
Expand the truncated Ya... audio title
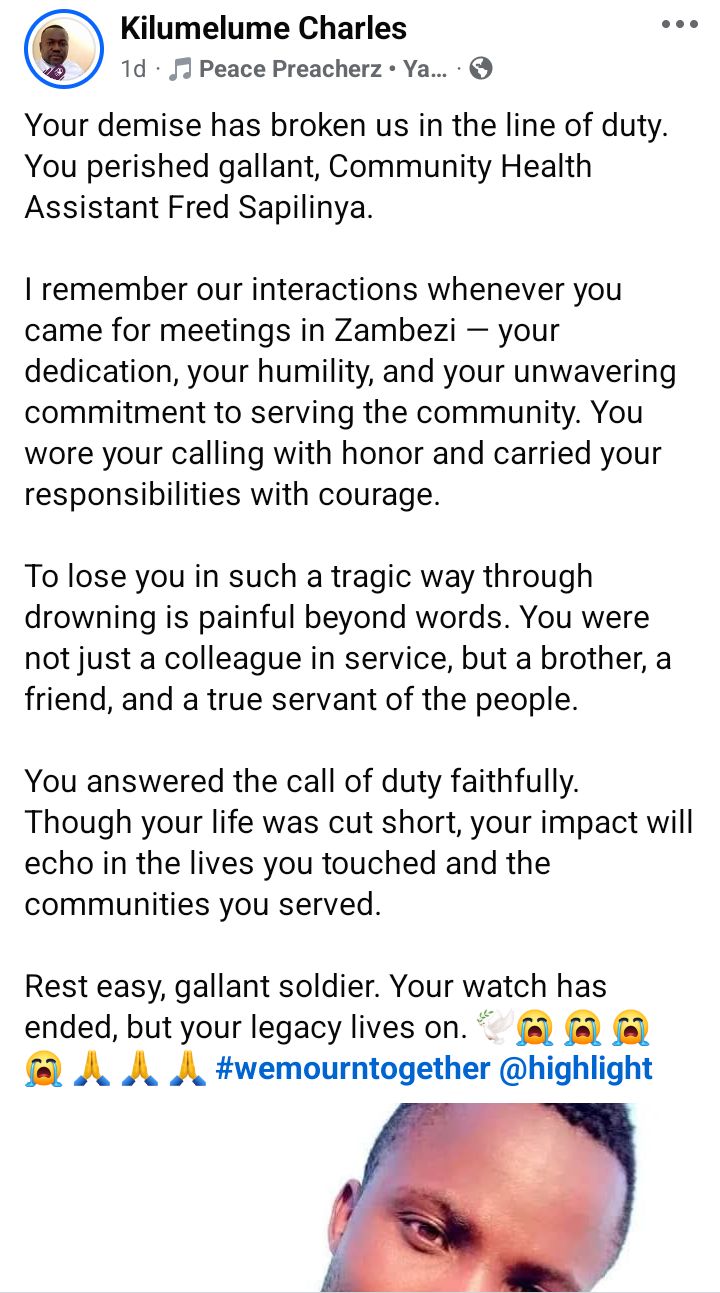tap(424, 69)
